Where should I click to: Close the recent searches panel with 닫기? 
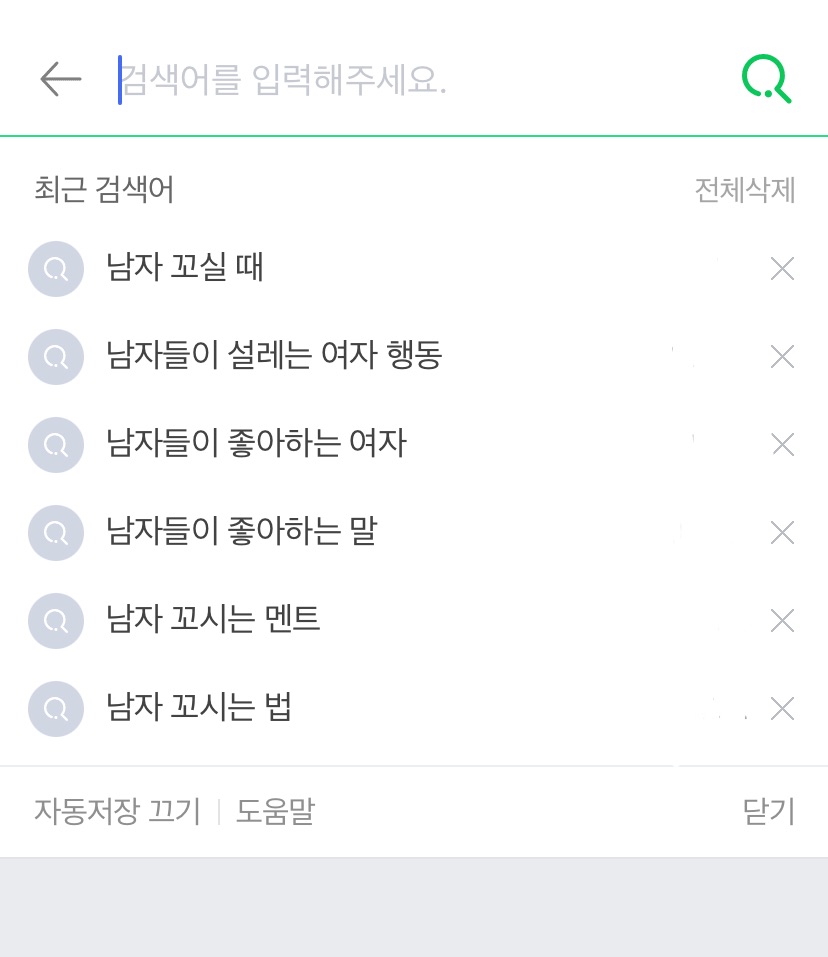769,811
